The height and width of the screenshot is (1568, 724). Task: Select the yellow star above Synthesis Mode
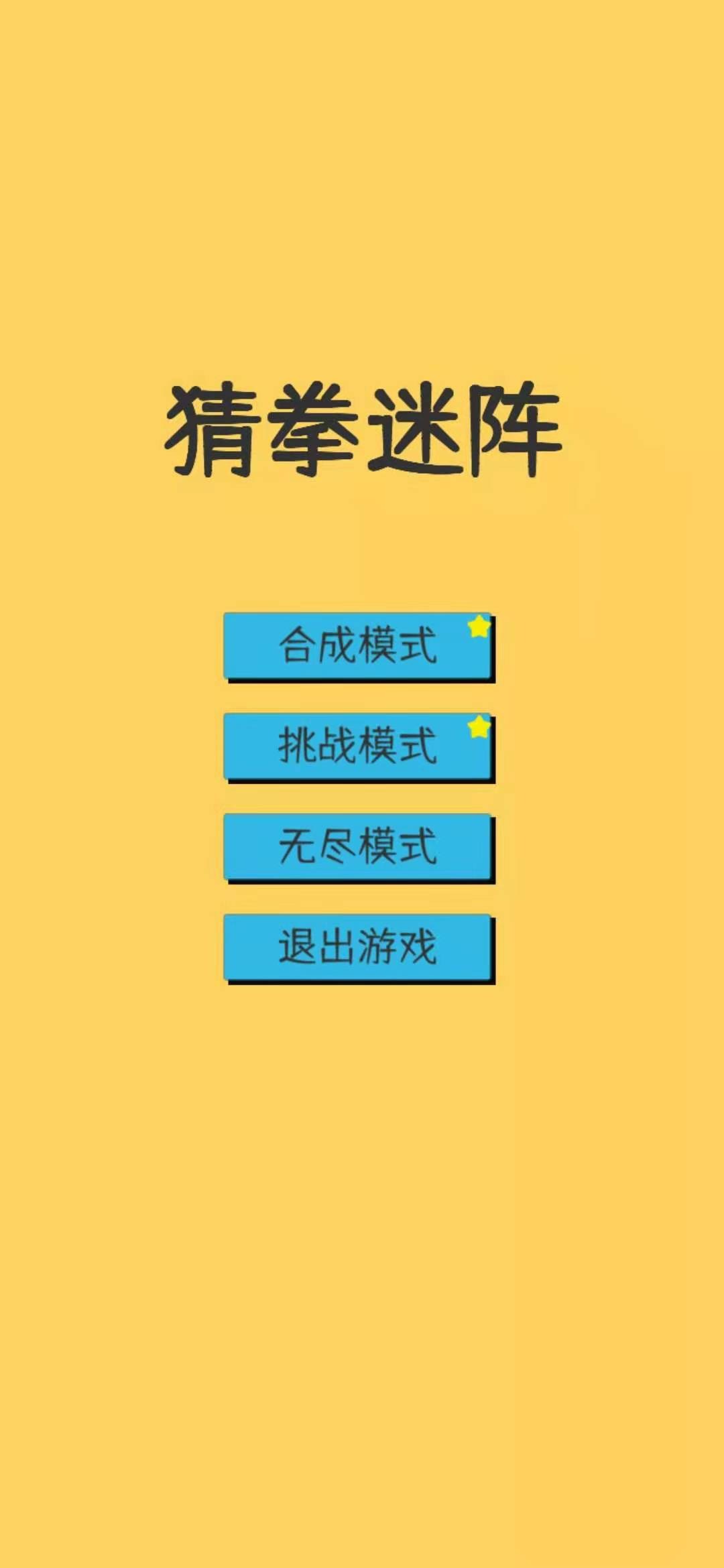click(x=478, y=626)
